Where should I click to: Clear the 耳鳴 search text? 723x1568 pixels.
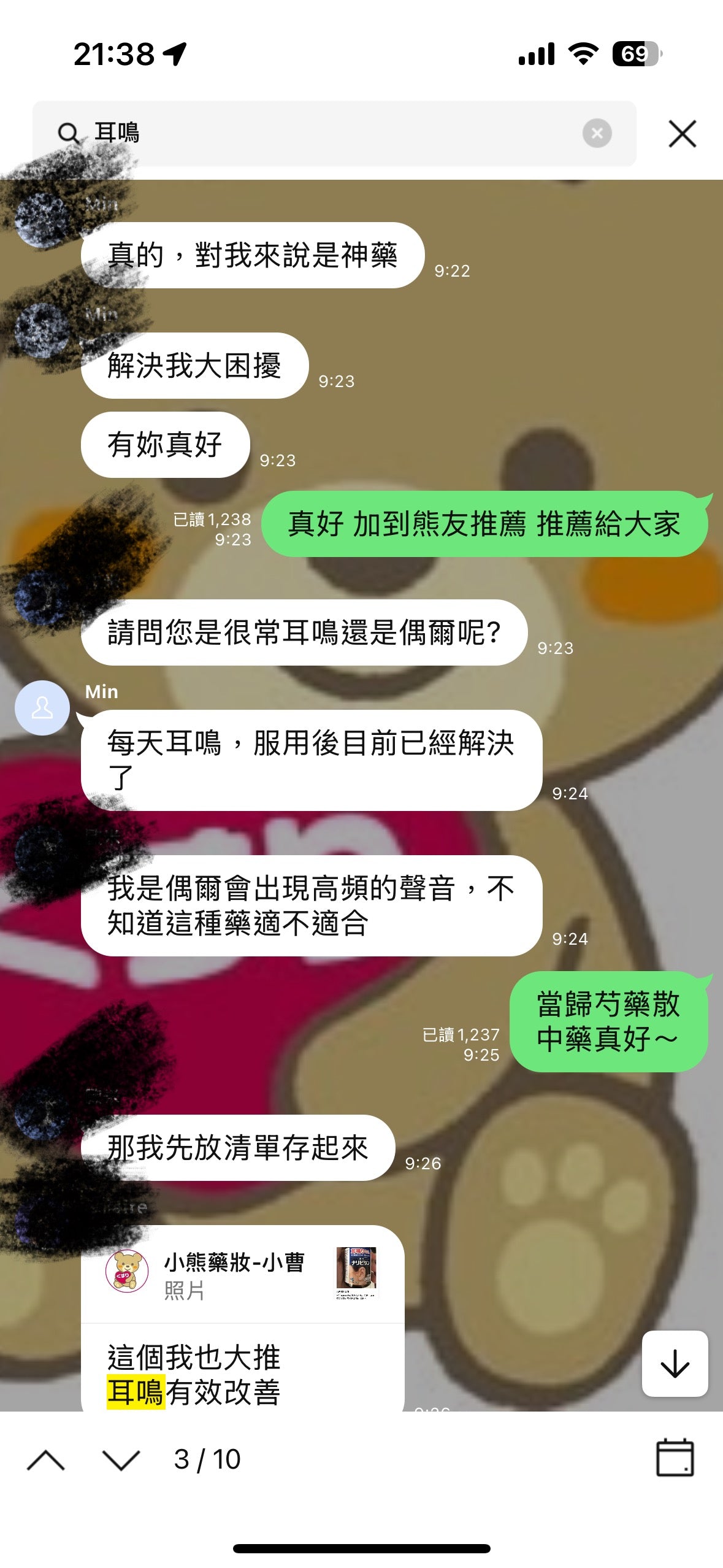tap(597, 133)
